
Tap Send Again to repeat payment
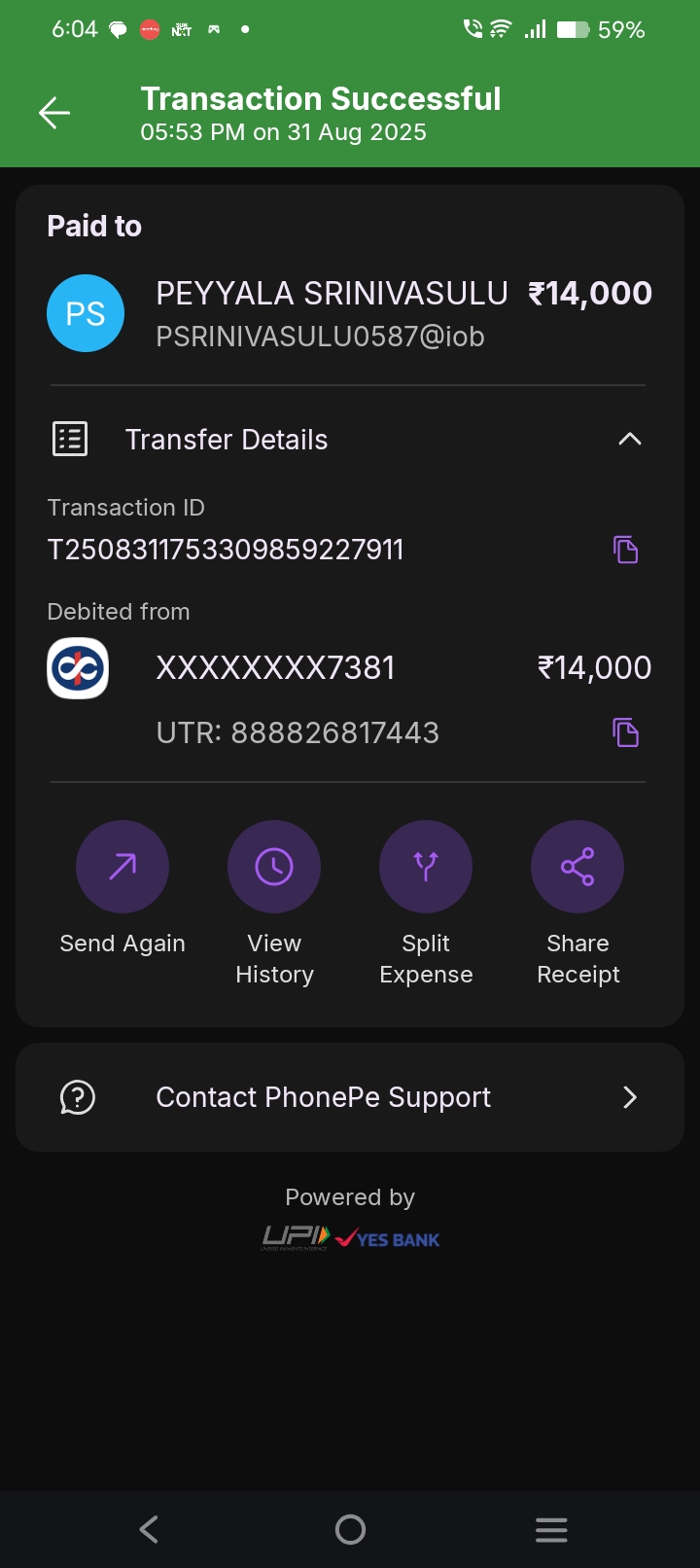(122, 867)
